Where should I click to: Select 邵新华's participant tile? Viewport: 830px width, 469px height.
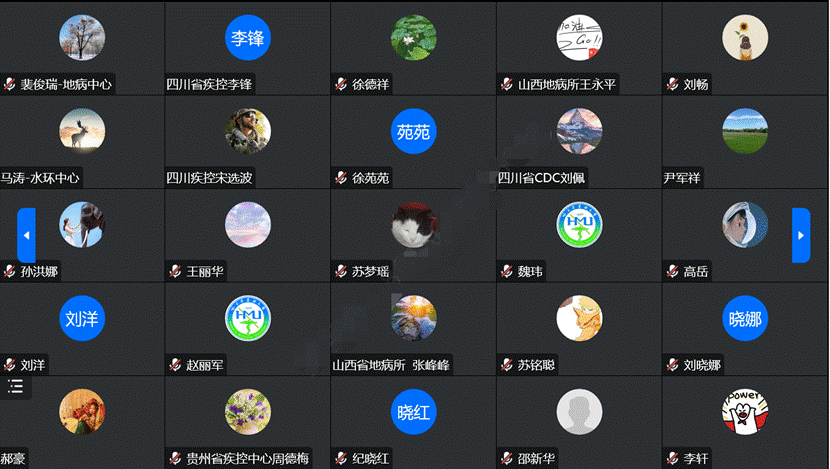coord(579,422)
